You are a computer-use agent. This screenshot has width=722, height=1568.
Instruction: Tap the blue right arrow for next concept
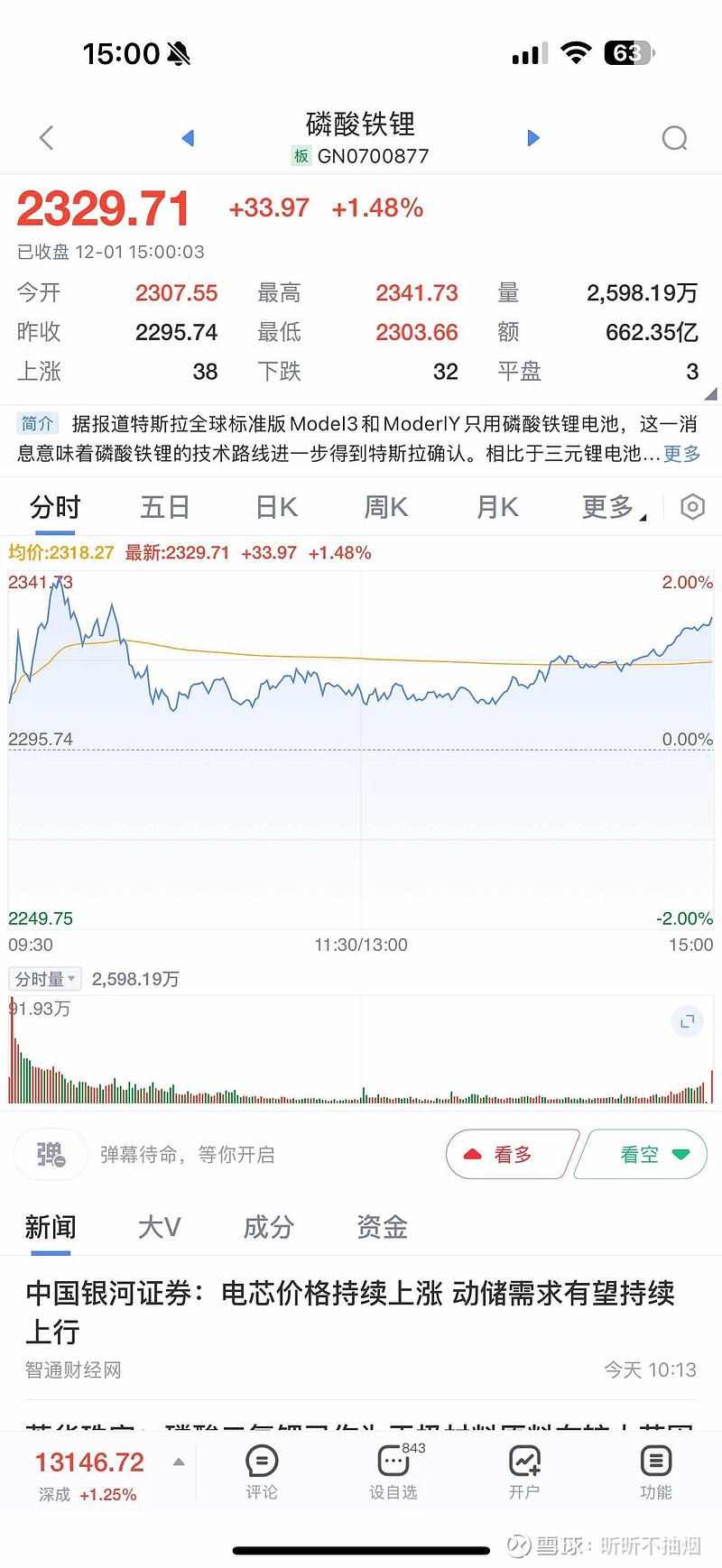pyautogui.click(x=533, y=137)
